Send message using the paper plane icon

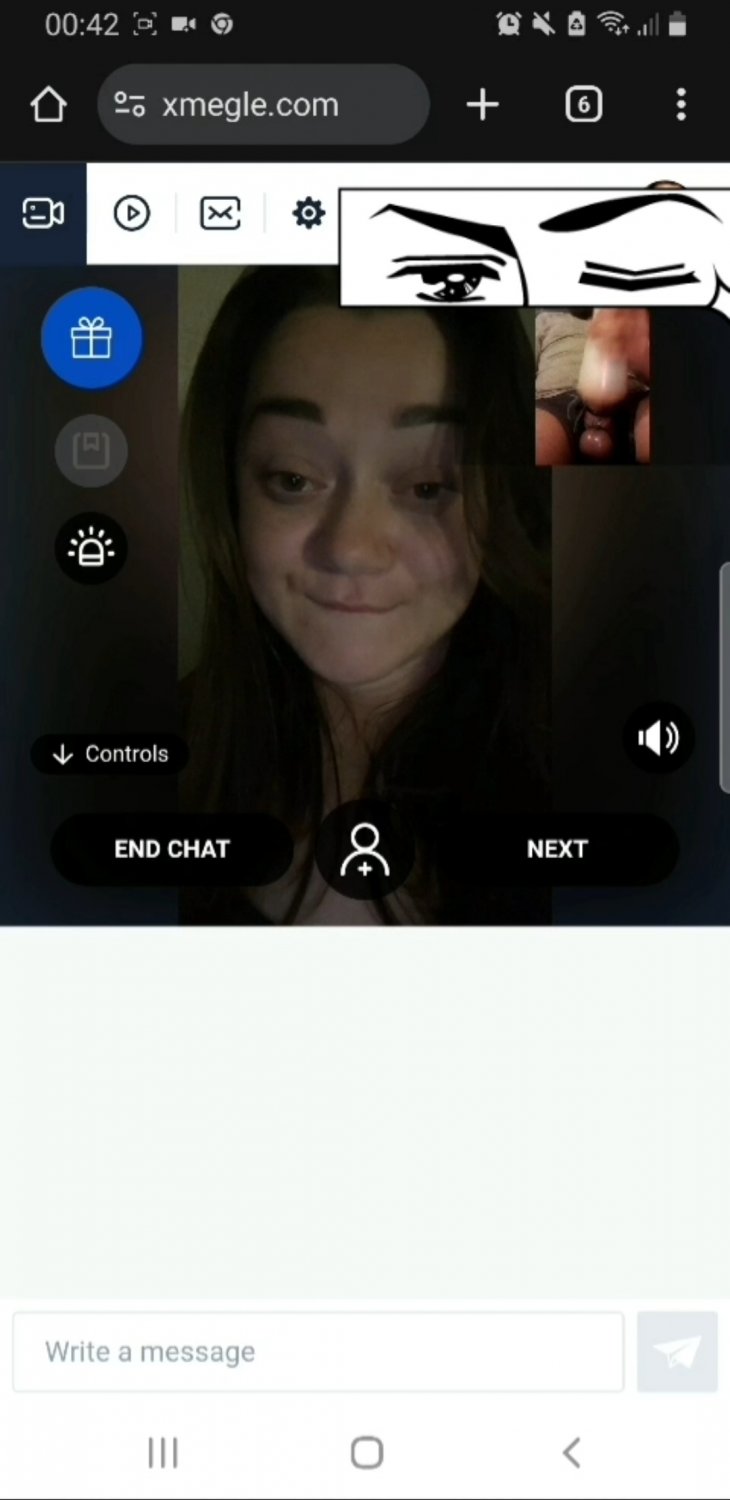[x=677, y=1351]
